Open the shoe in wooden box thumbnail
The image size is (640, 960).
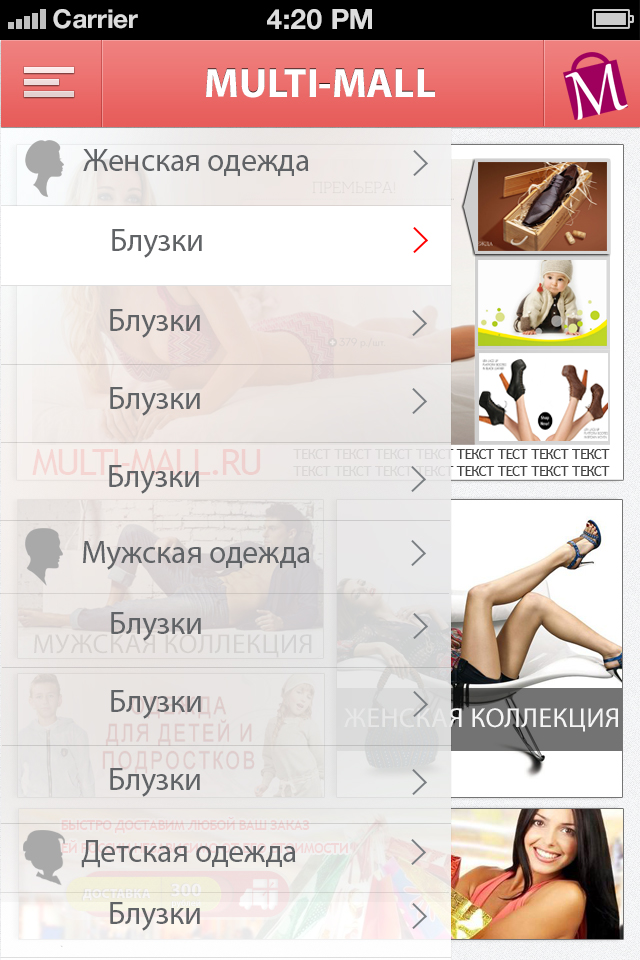[542, 205]
